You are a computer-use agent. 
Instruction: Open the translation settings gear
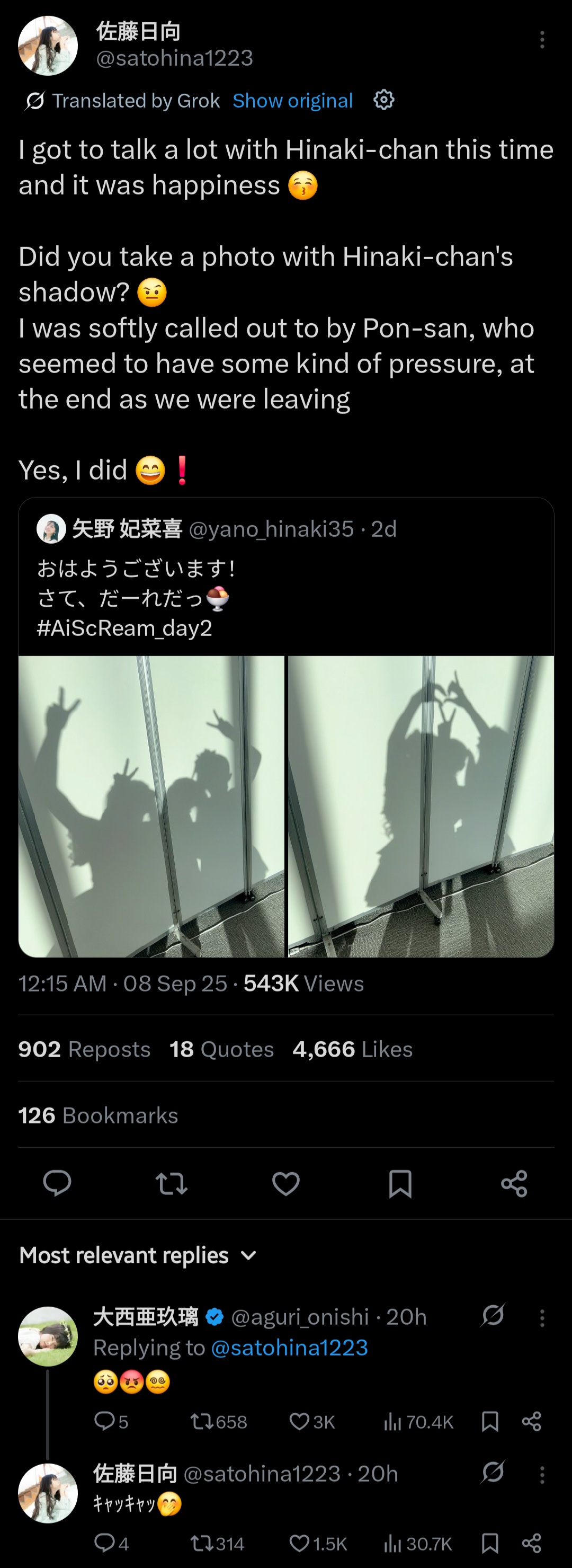click(383, 100)
